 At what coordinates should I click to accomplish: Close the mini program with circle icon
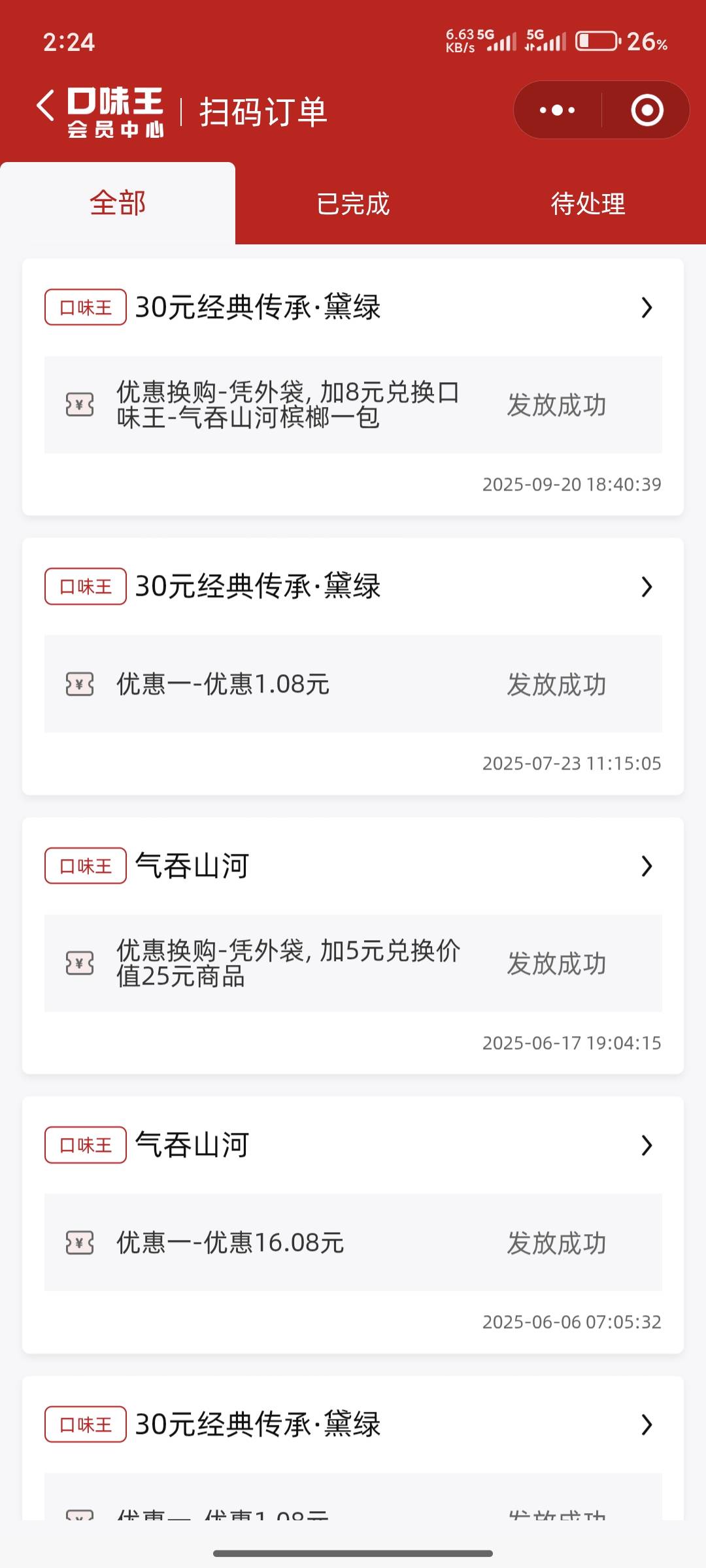coord(647,110)
